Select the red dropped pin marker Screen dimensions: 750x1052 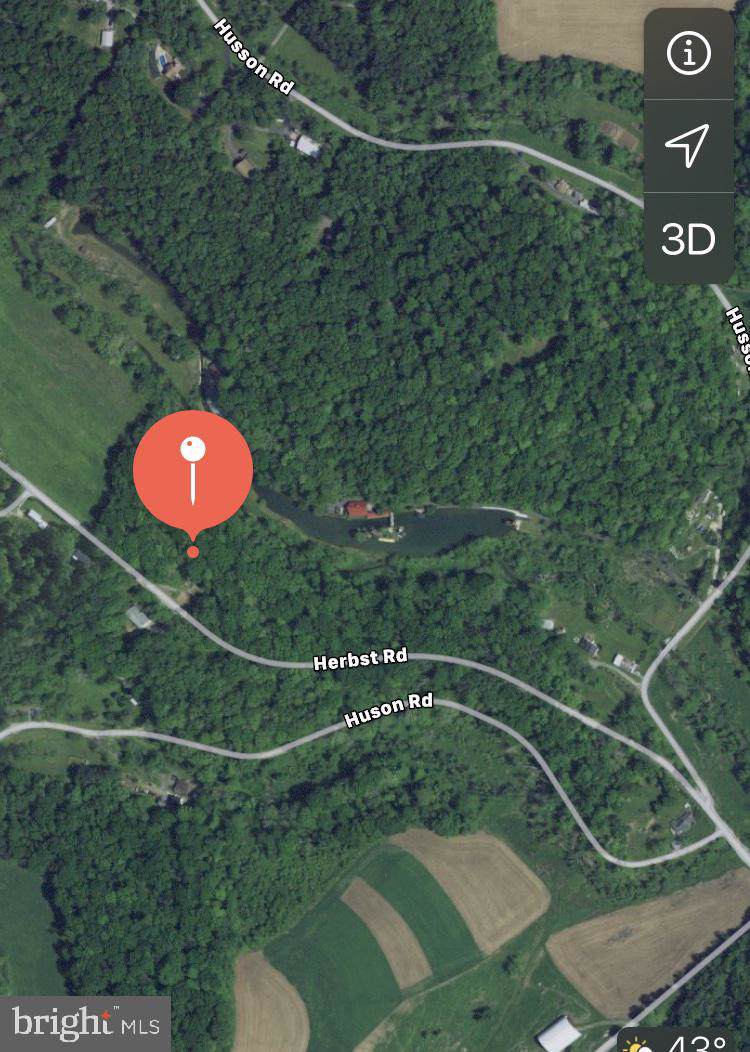tap(193, 471)
